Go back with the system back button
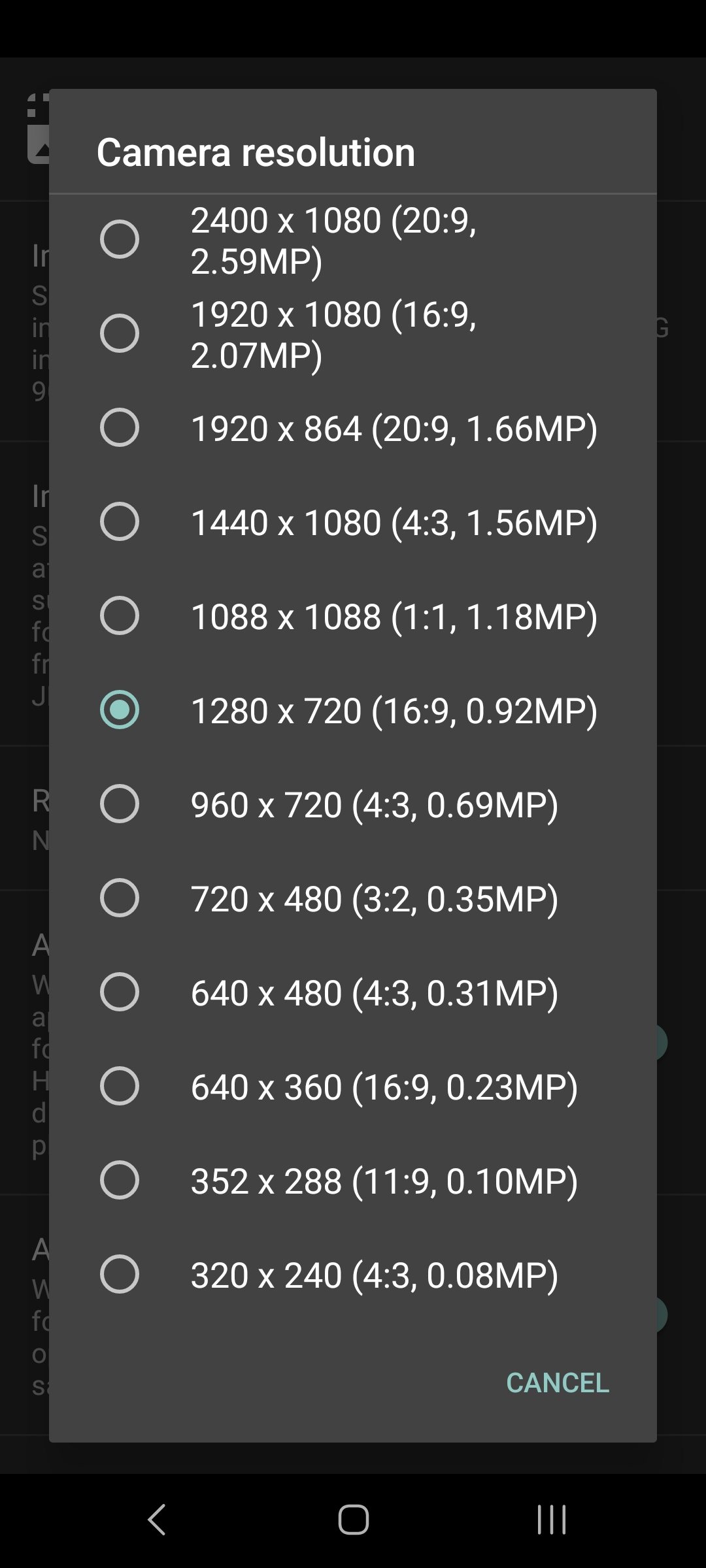Viewport: 706px width, 1568px height. tap(157, 1520)
